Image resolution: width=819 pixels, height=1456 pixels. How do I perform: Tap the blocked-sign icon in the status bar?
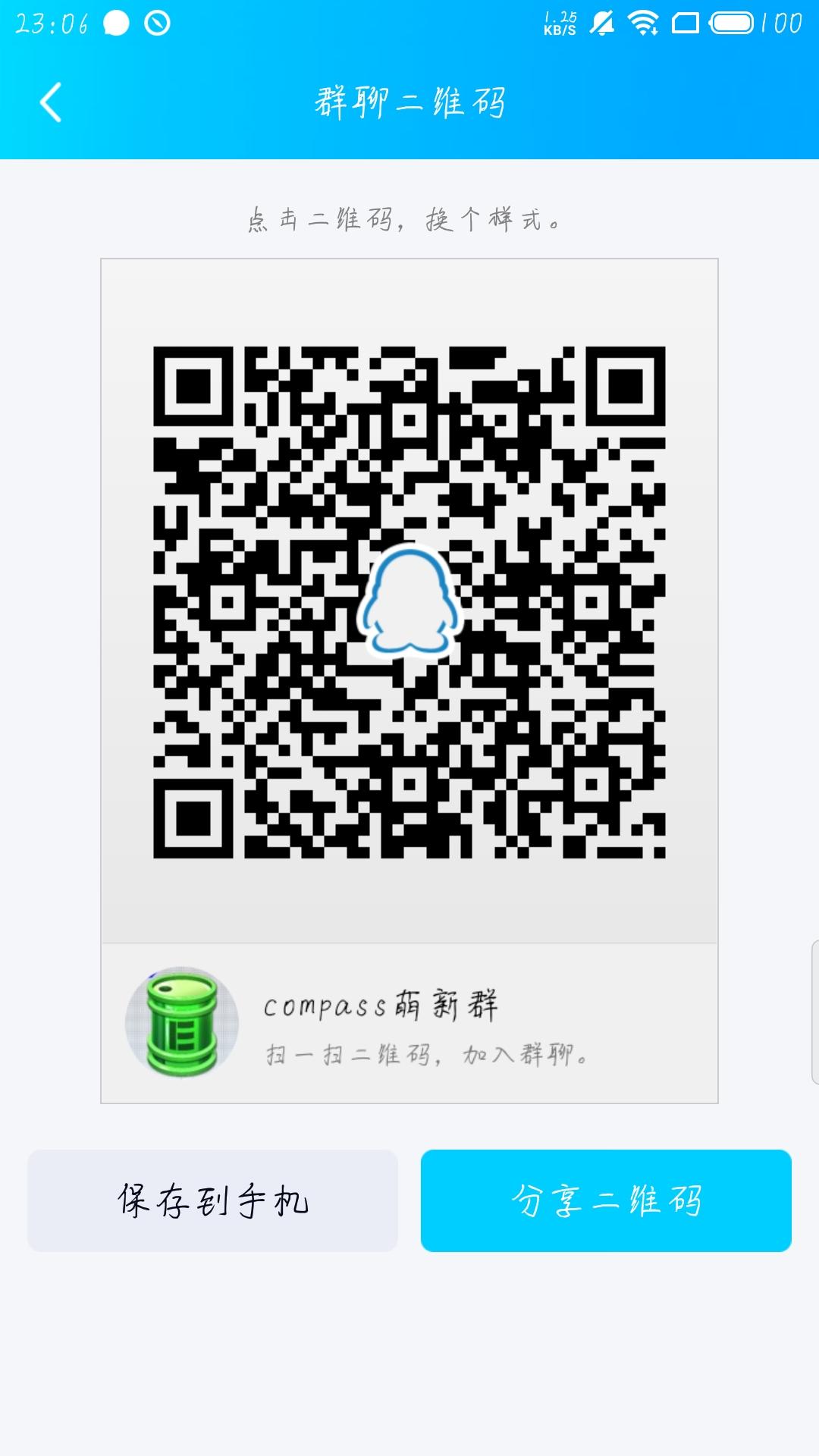pos(155,23)
